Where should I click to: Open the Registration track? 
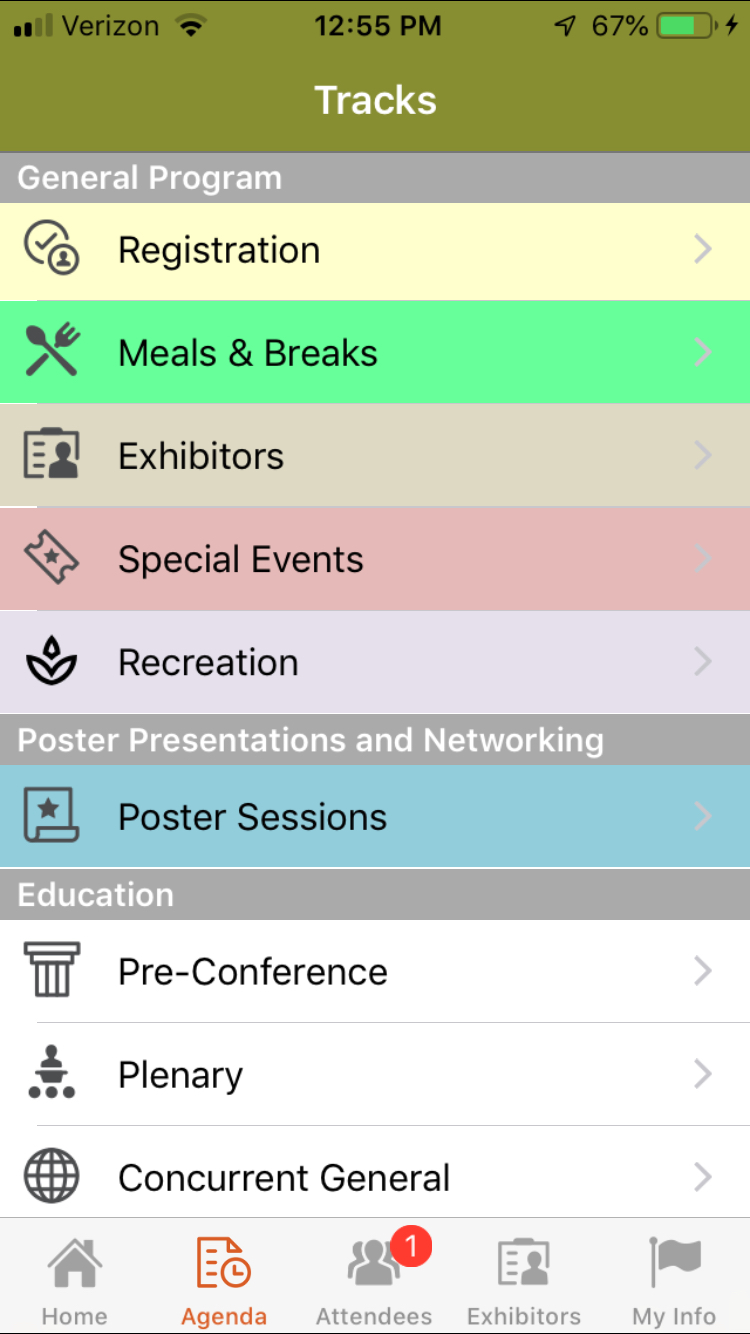(x=375, y=251)
